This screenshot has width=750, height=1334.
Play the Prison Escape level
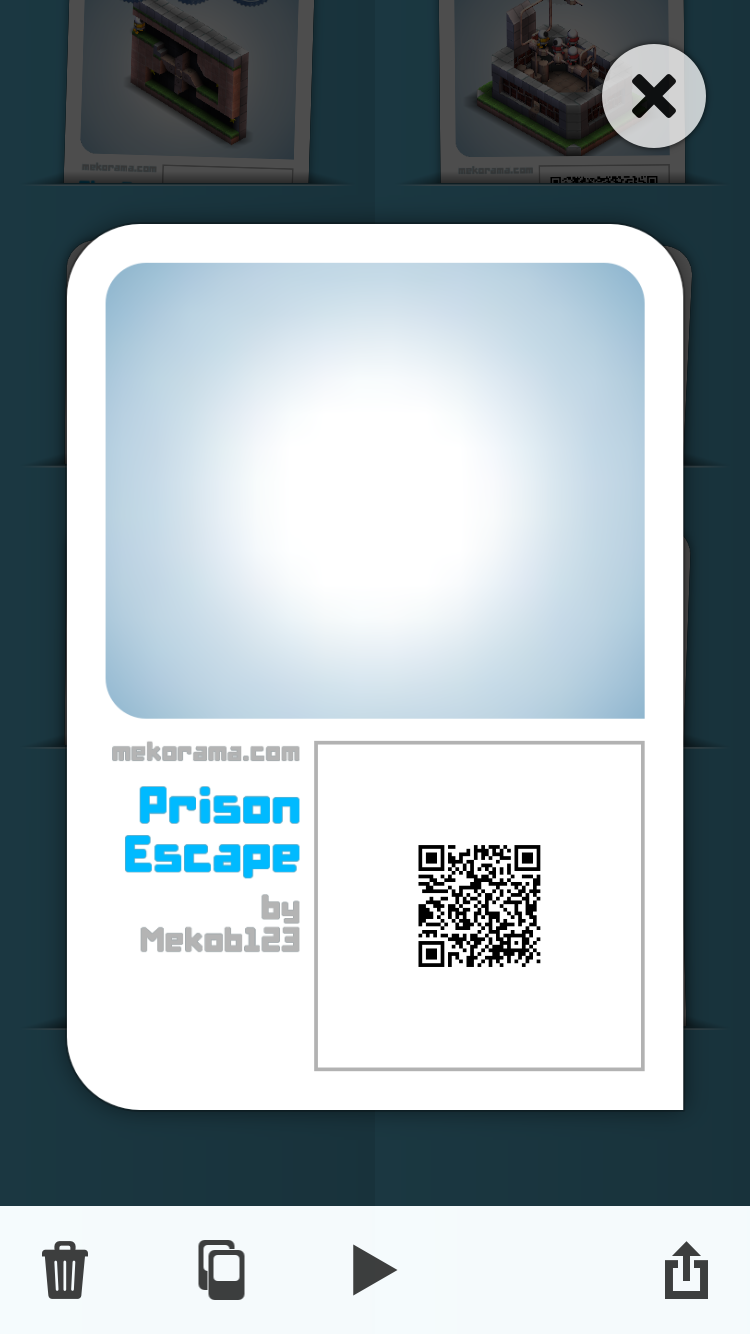(375, 1270)
